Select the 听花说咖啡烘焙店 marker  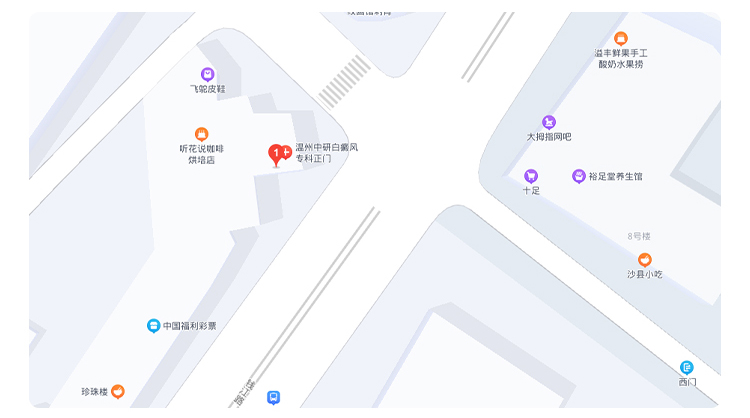201,134
